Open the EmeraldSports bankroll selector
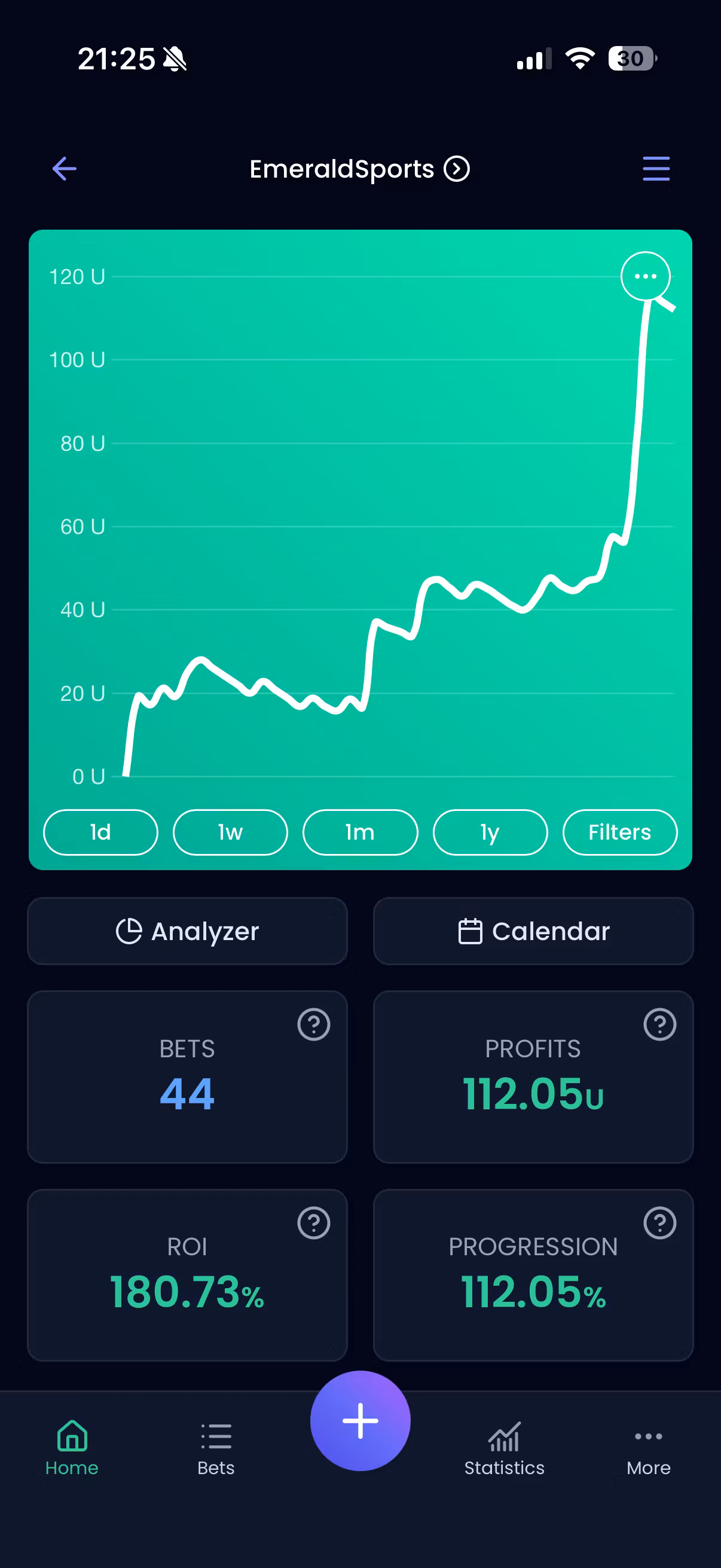Viewport: 721px width, 1568px height. [359, 169]
